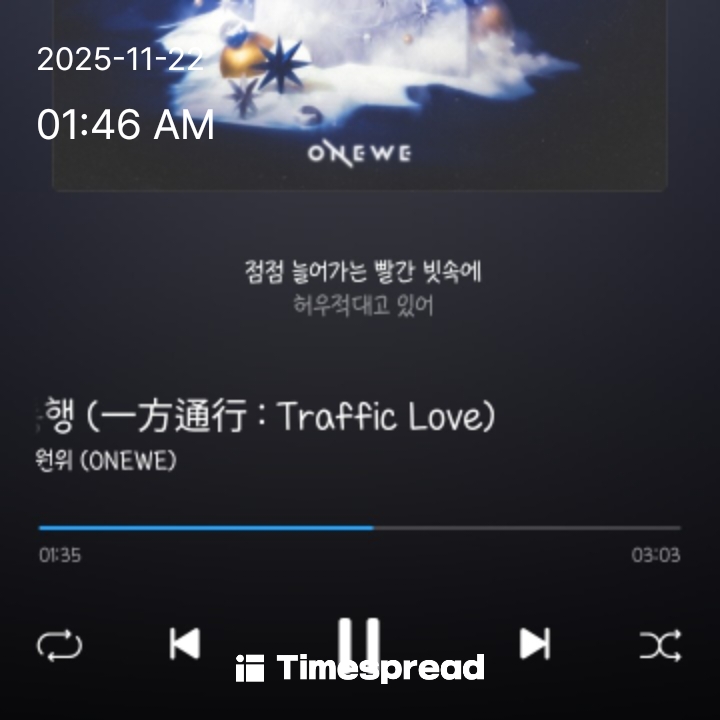
Task: Tap the ONEWE album cover
Action: tap(360, 92)
